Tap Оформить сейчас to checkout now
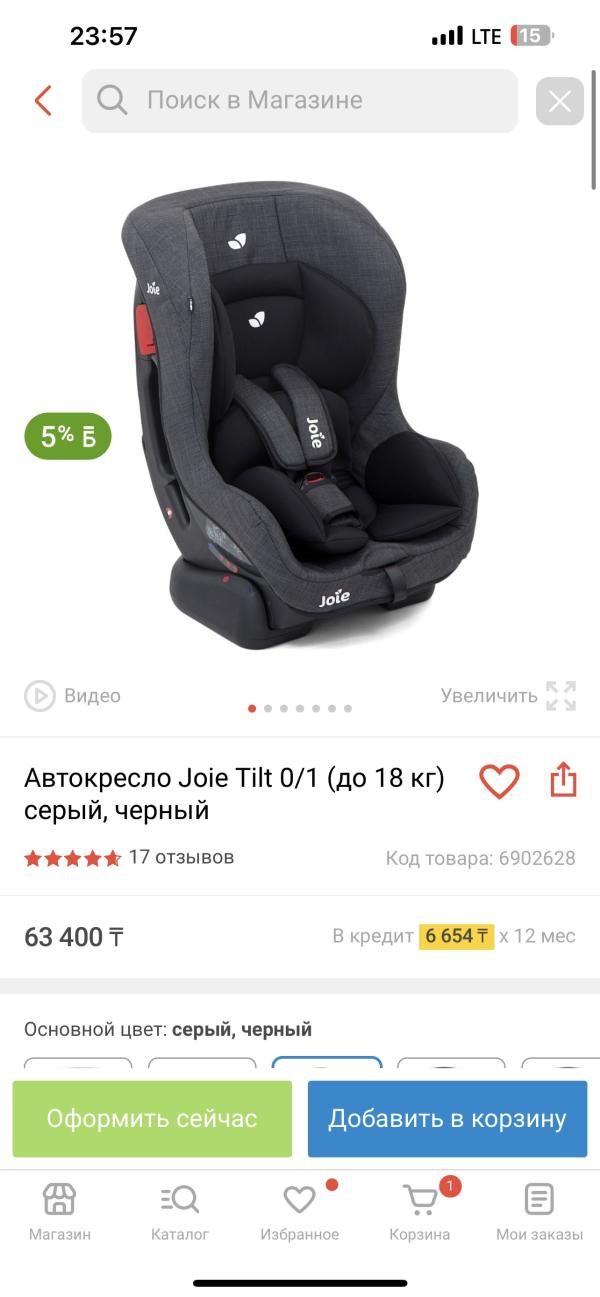The image size is (600, 1297). 152,1118
